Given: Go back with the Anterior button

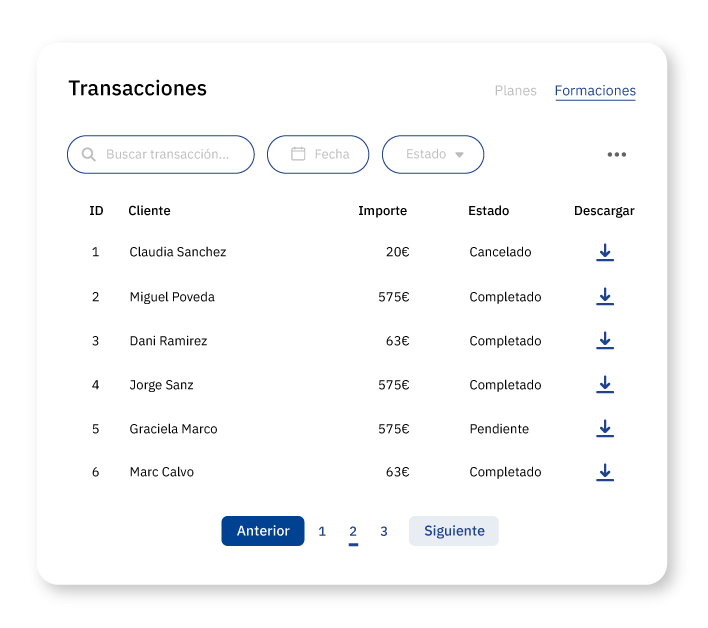Looking at the screenshot, I should (263, 531).
